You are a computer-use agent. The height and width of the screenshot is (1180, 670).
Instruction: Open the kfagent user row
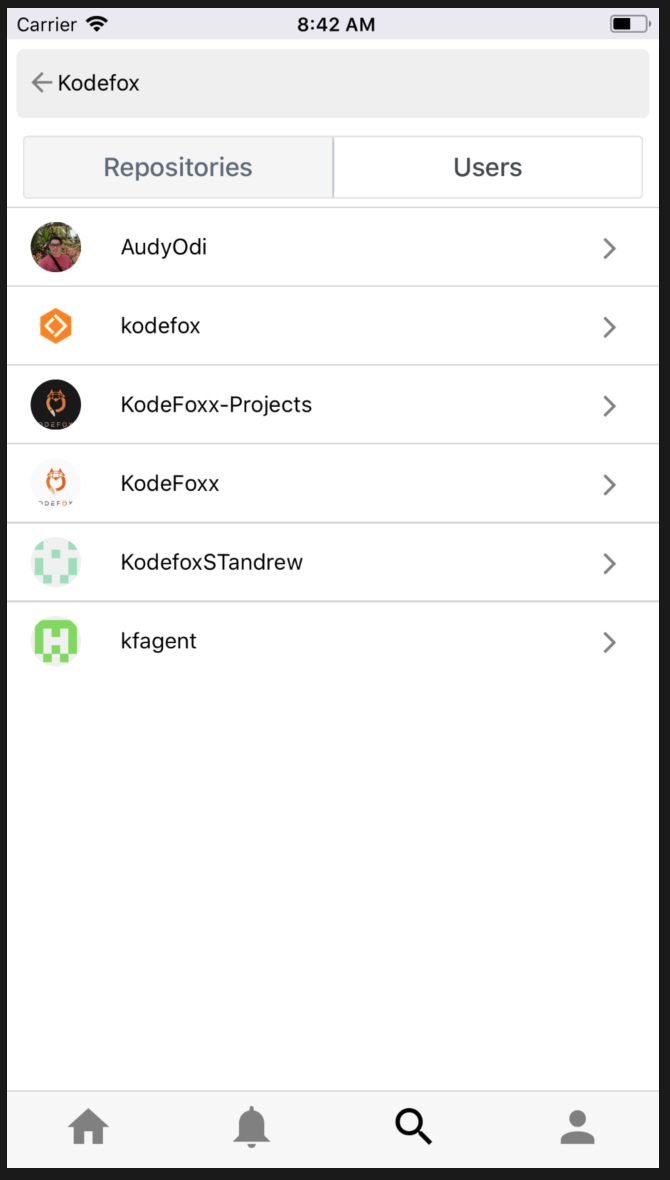click(x=333, y=642)
